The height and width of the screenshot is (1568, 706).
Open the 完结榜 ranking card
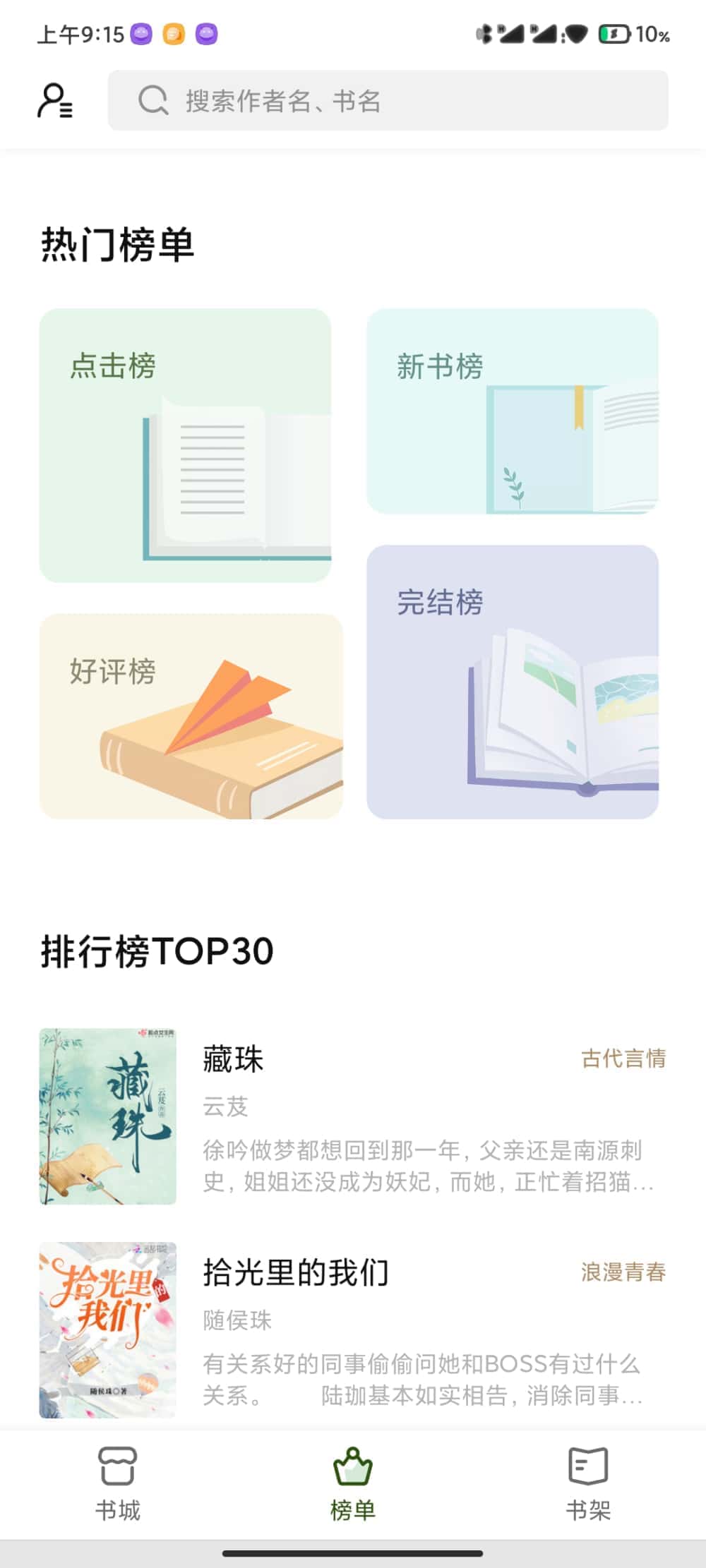[x=513, y=682]
